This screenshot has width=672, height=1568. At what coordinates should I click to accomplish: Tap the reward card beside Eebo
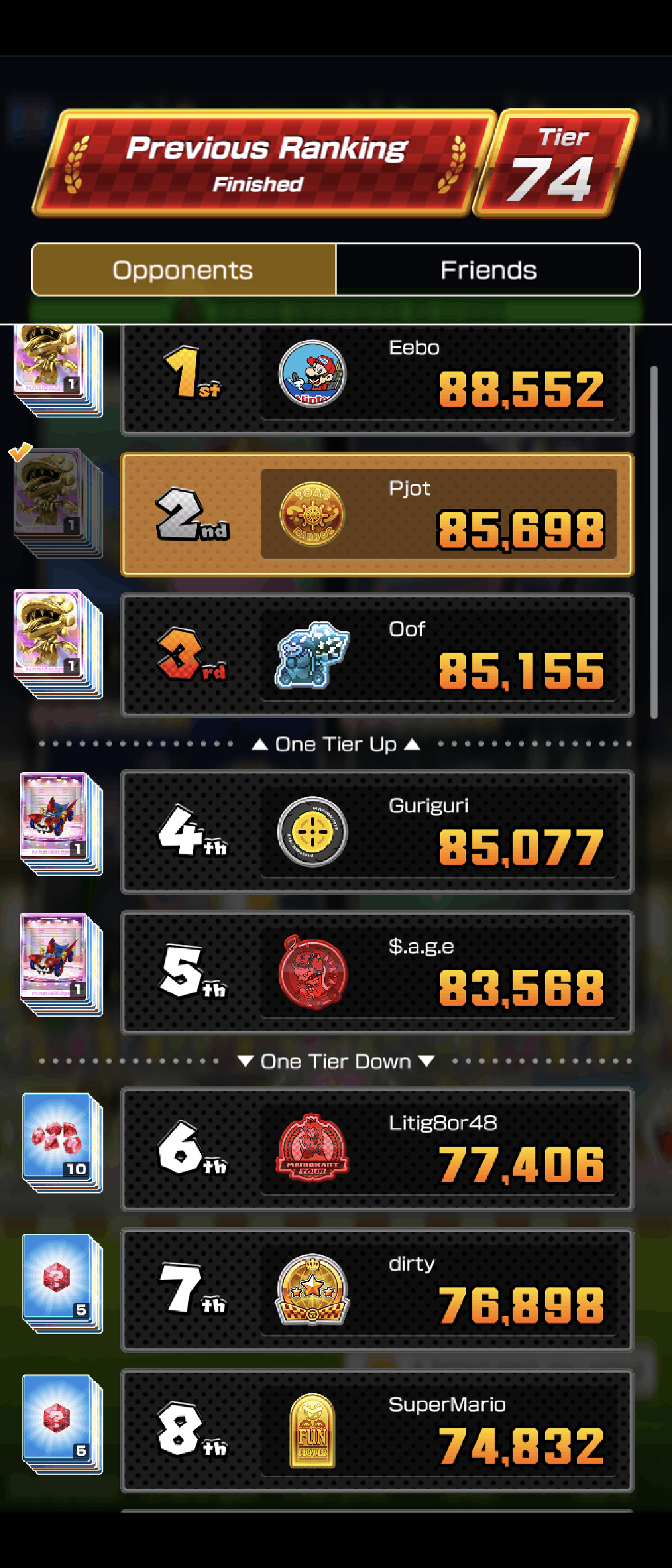(x=57, y=370)
